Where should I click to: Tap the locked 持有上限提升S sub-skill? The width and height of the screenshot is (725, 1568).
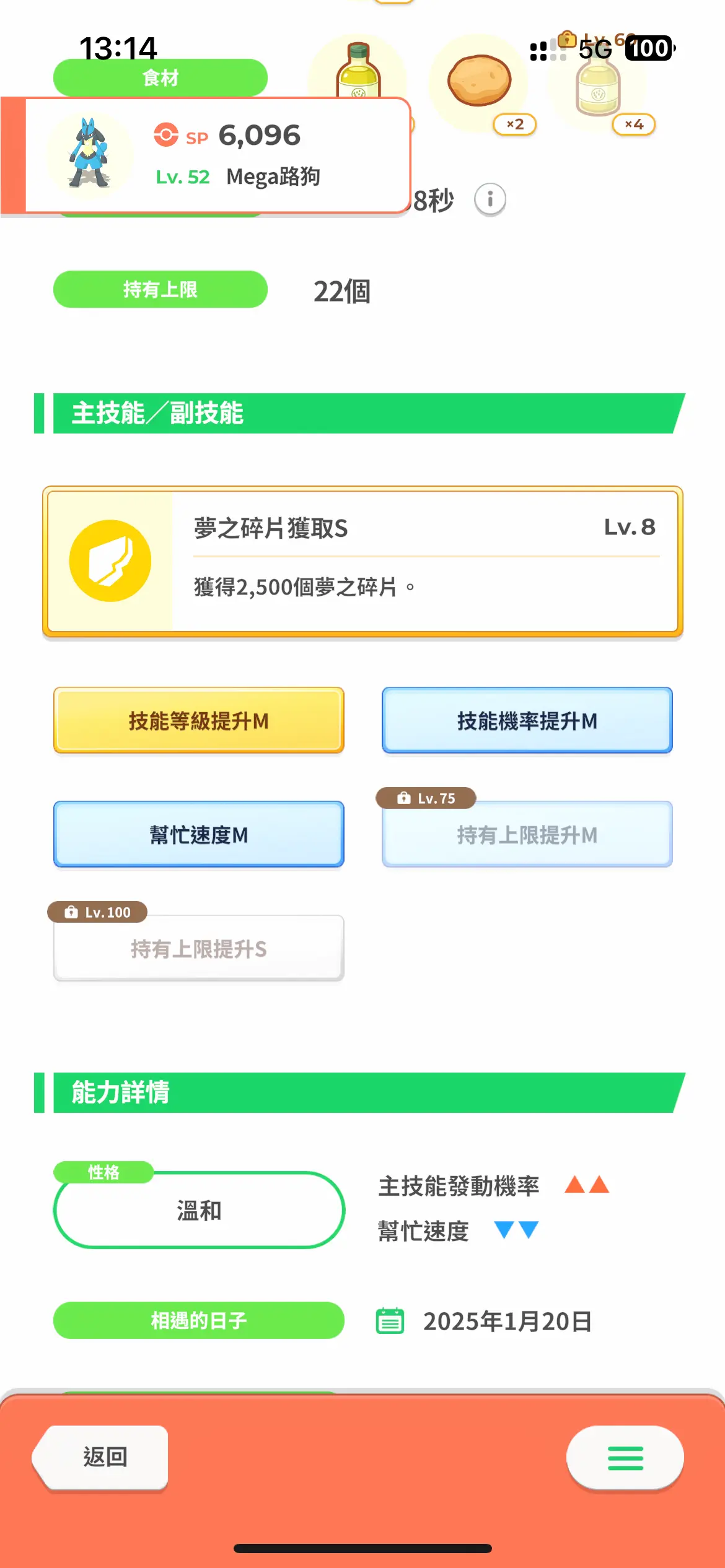tap(199, 948)
